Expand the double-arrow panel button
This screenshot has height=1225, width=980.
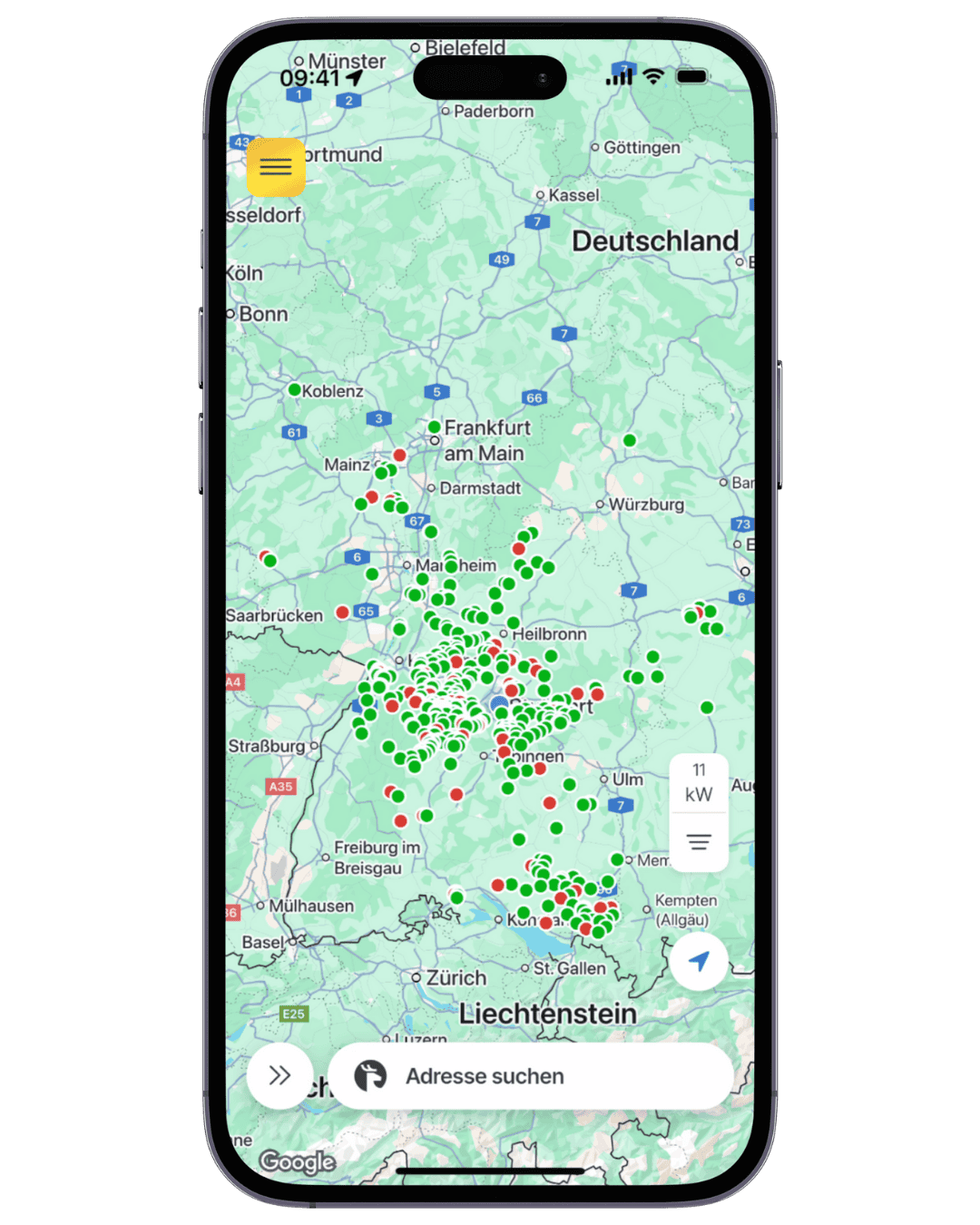279,1076
